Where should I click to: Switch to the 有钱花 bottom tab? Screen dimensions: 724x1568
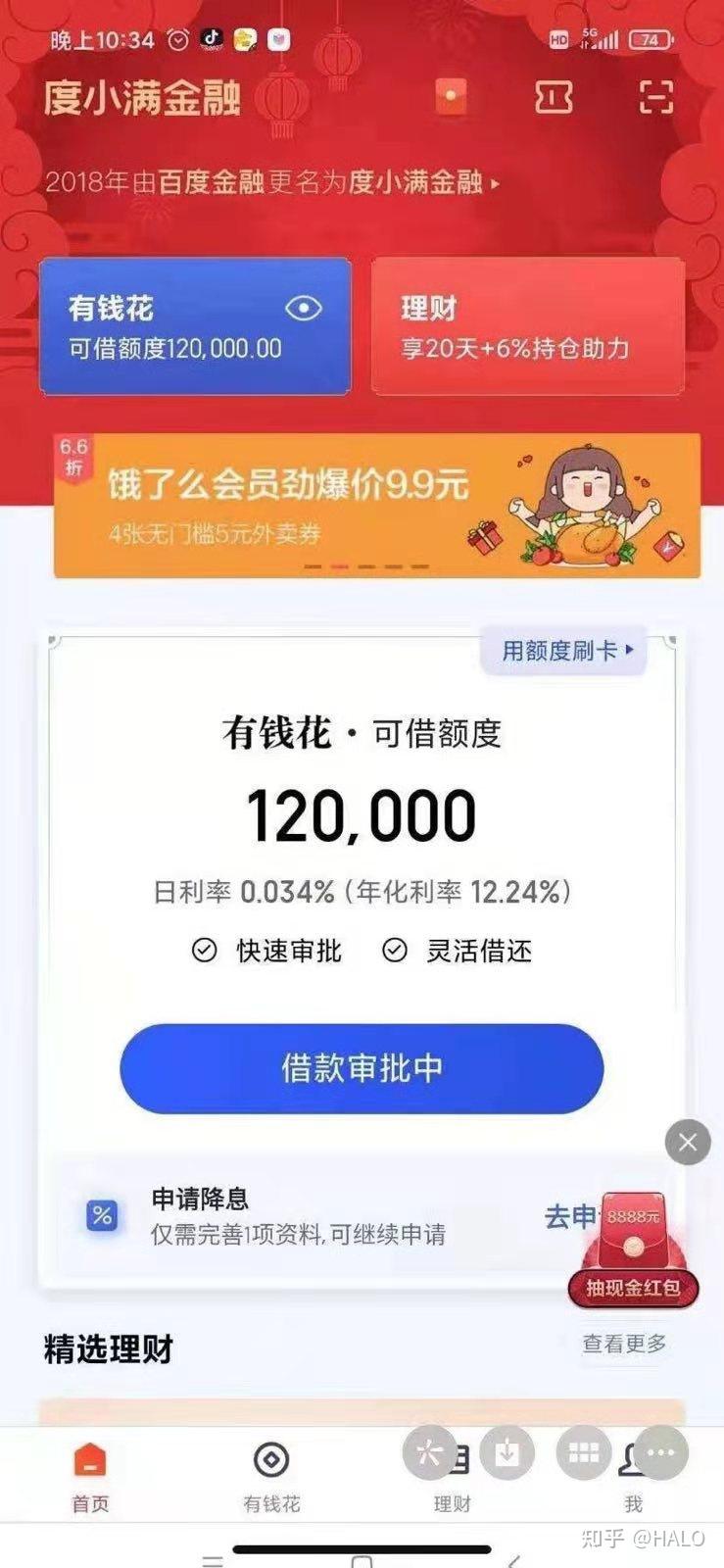click(271, 1478)
